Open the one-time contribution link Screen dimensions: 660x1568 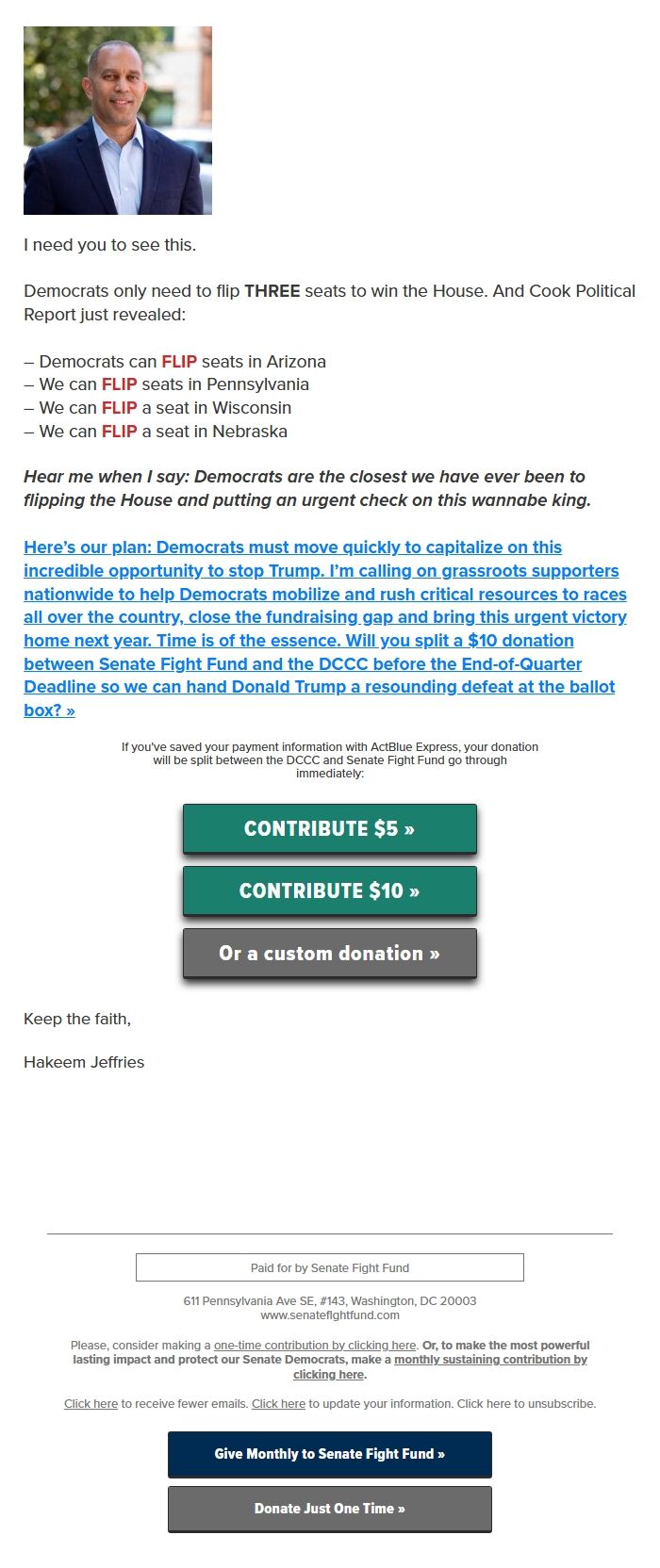[315, 1346]
